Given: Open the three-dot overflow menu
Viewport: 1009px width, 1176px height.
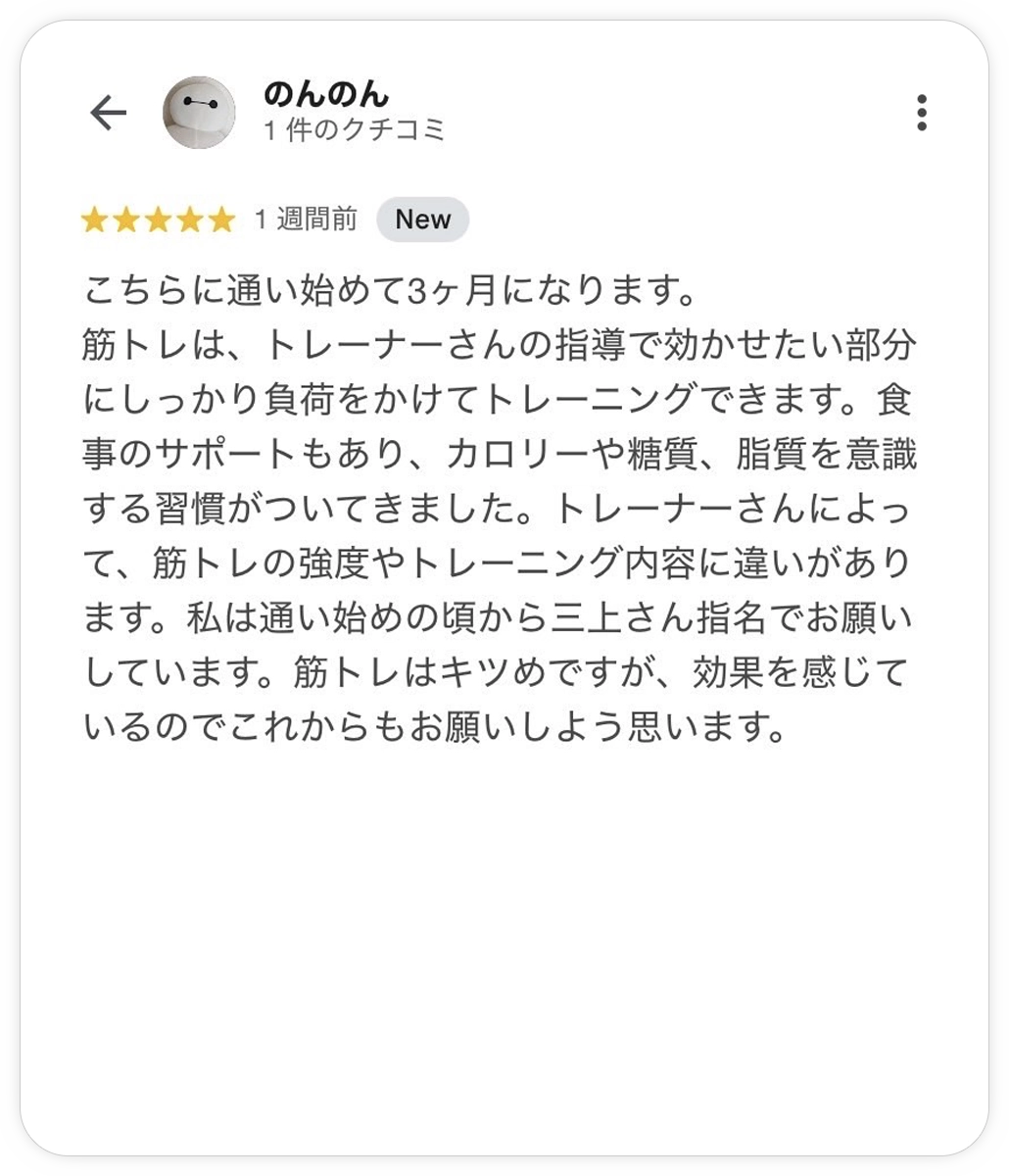Looking at the screenshot, I should 921,114.
